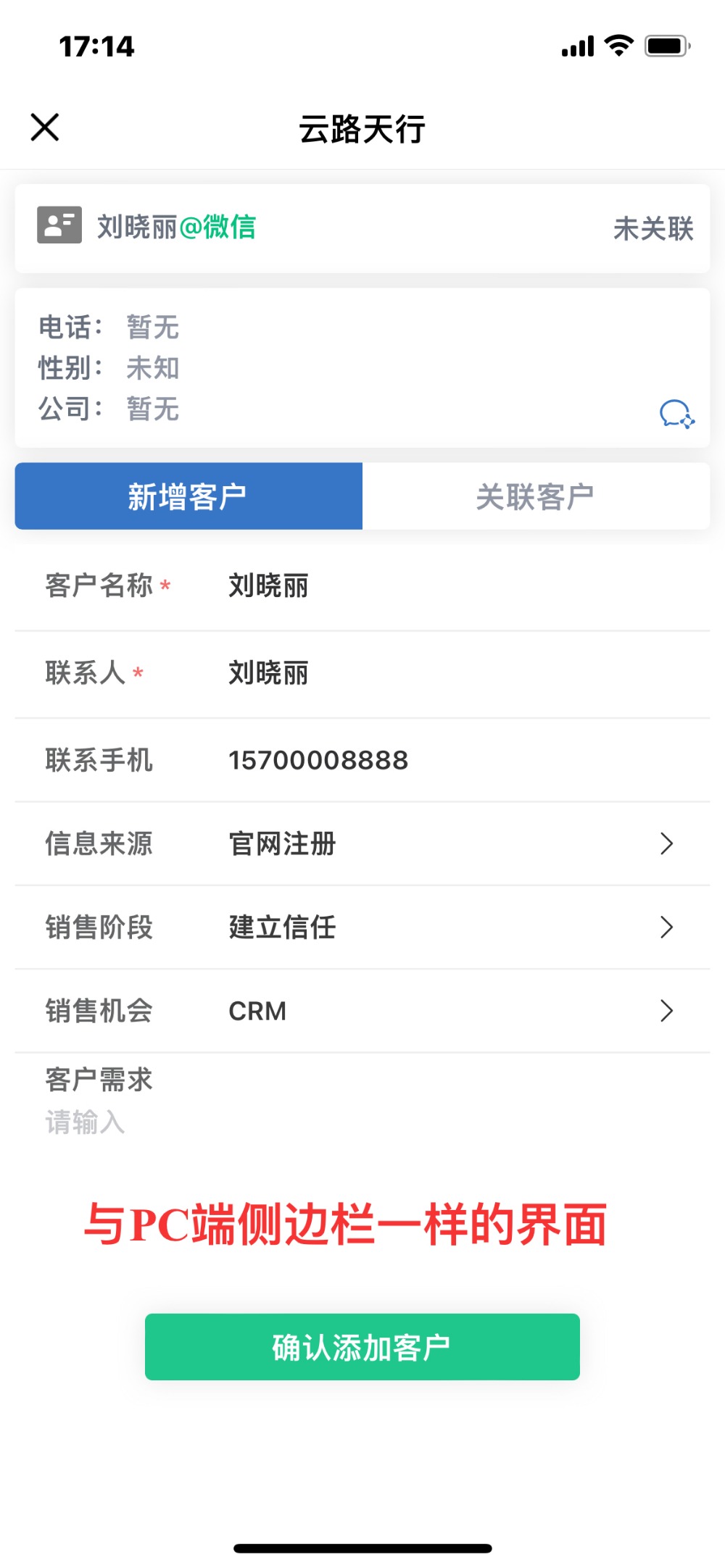This screenshot has width=725, height=1568.
Task: Edit the 客户名称 field
Action: pos(362,586)
